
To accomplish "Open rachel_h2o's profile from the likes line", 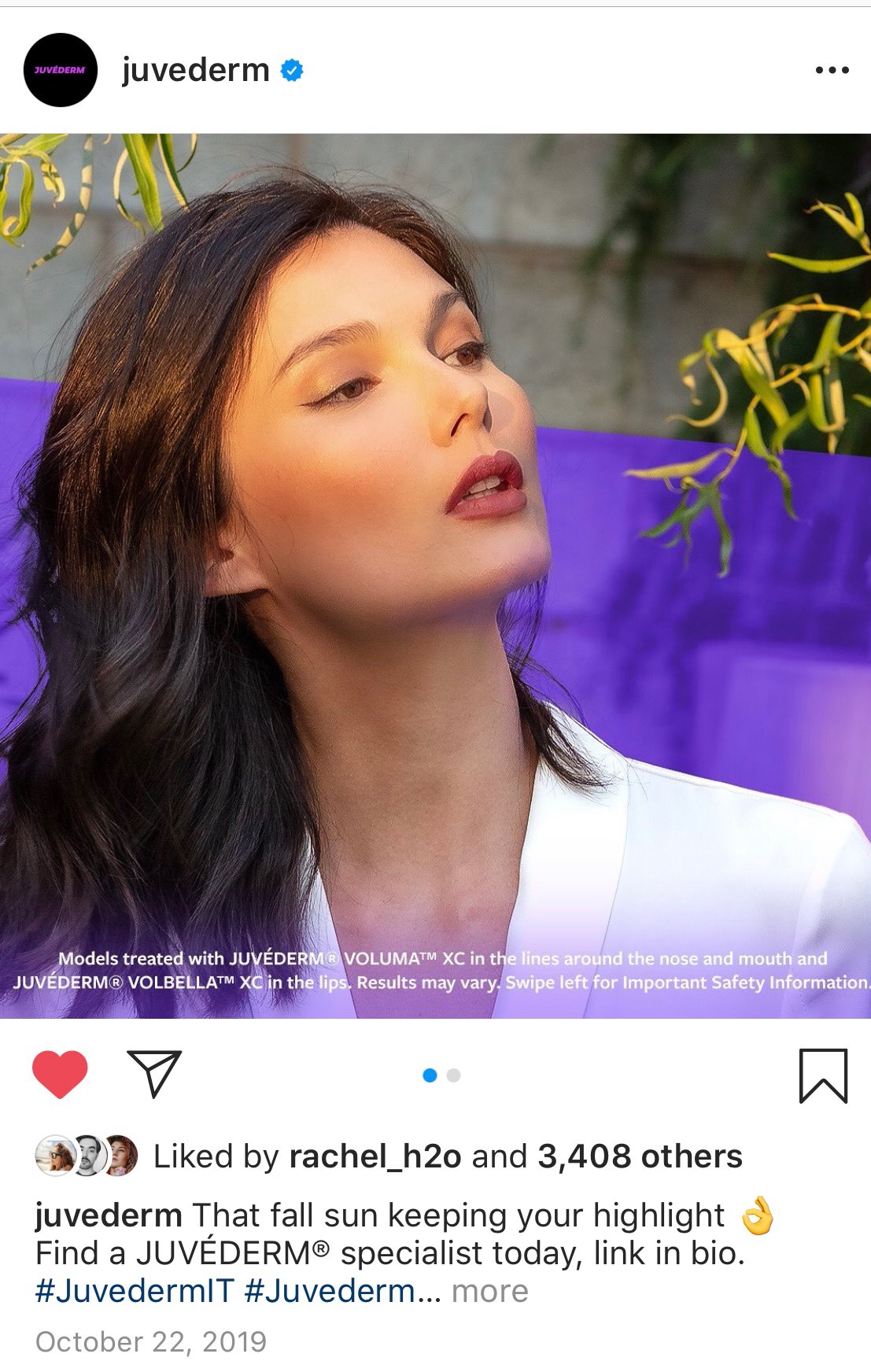I will pos(375,1156).
